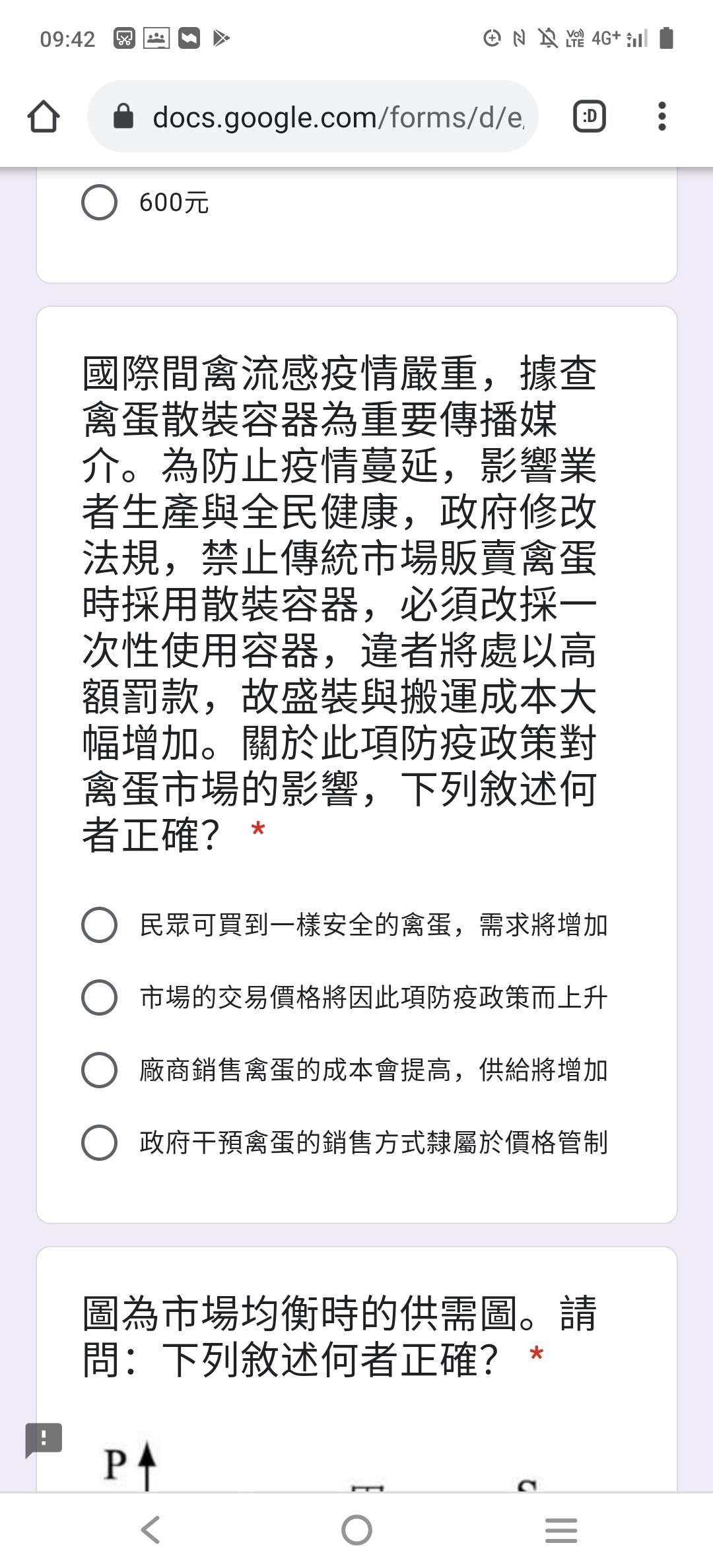Select 政府干預禽蛋的銷售方式隸屬於價格管制
The height and width of the screenshot is (1568, 713).
coord(99,1142)
